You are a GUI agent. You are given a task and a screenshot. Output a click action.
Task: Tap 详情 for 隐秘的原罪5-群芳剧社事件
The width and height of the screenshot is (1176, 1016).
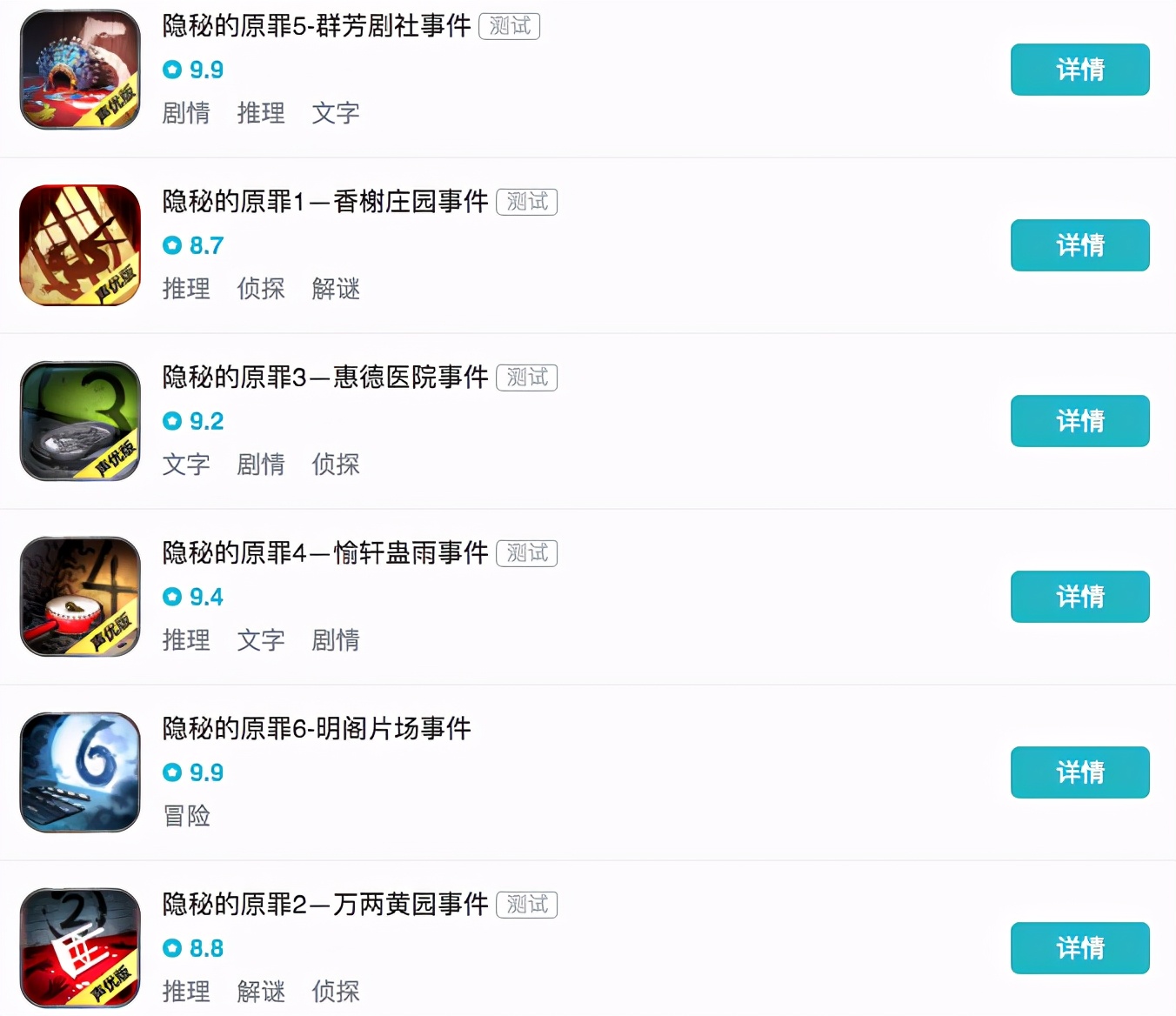click(1079, 70)
